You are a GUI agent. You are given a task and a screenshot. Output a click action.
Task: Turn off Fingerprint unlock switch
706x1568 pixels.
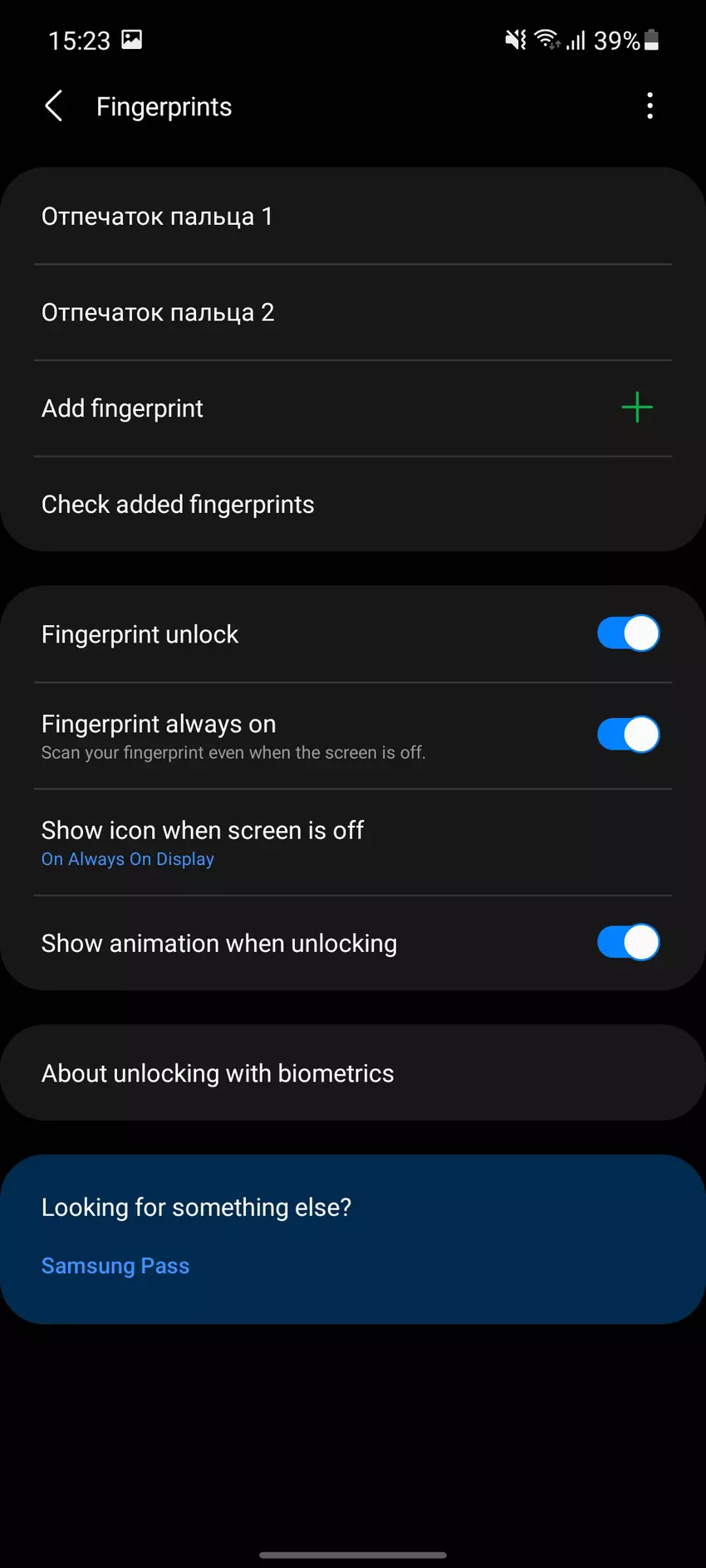628,634
